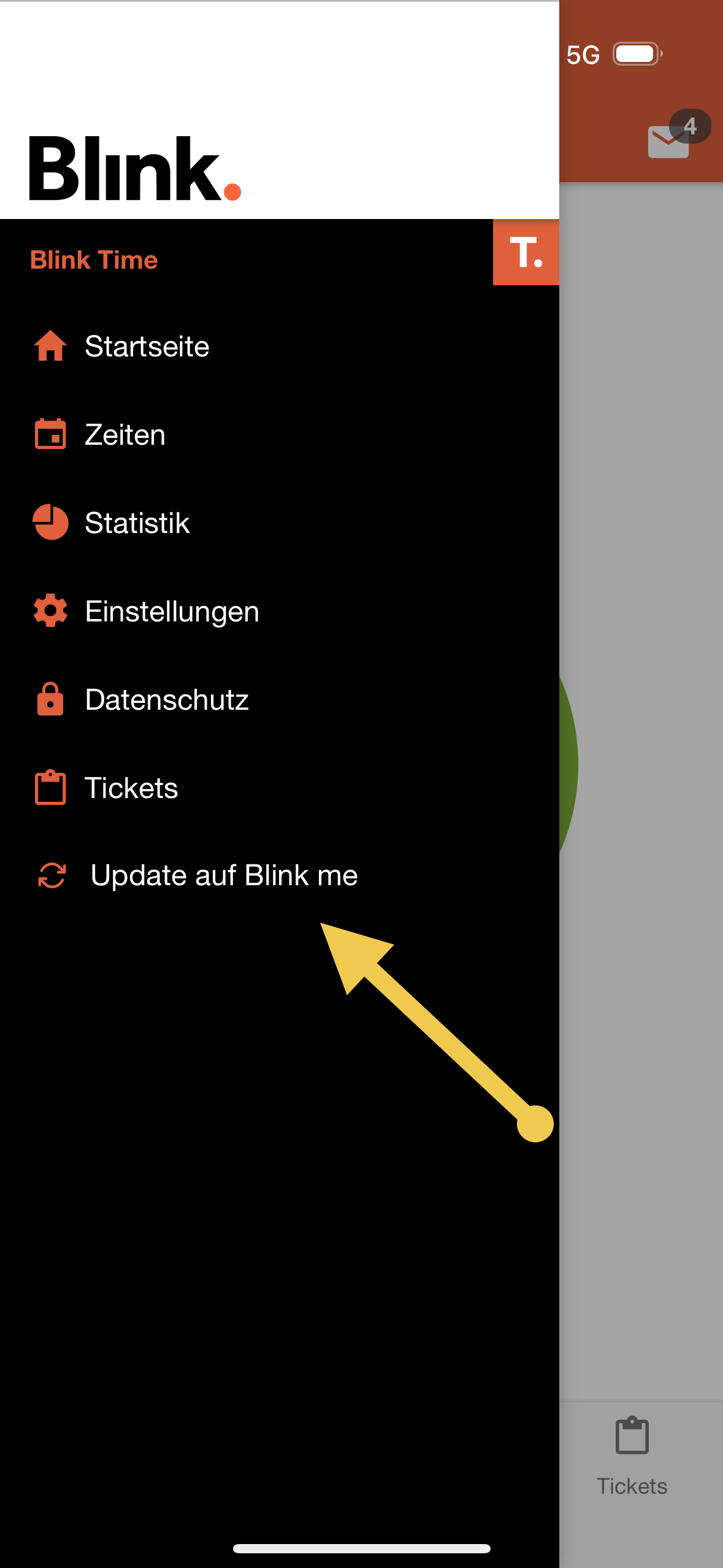Tap the orange T. app switcher button
Image resolution: width=723 pixels, height=1568 pixels.
tap(526, 252)
